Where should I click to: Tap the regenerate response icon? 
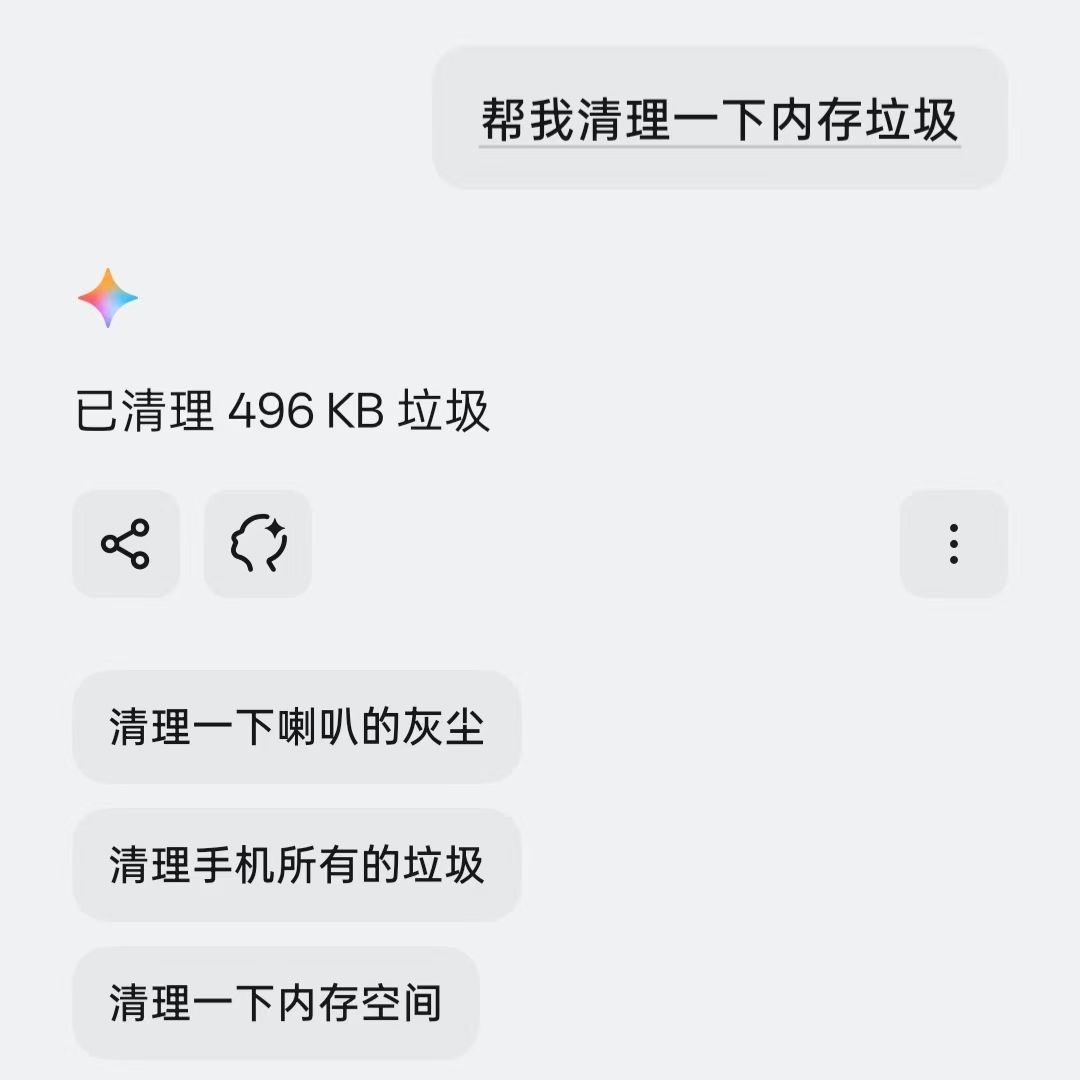point(258,544)
